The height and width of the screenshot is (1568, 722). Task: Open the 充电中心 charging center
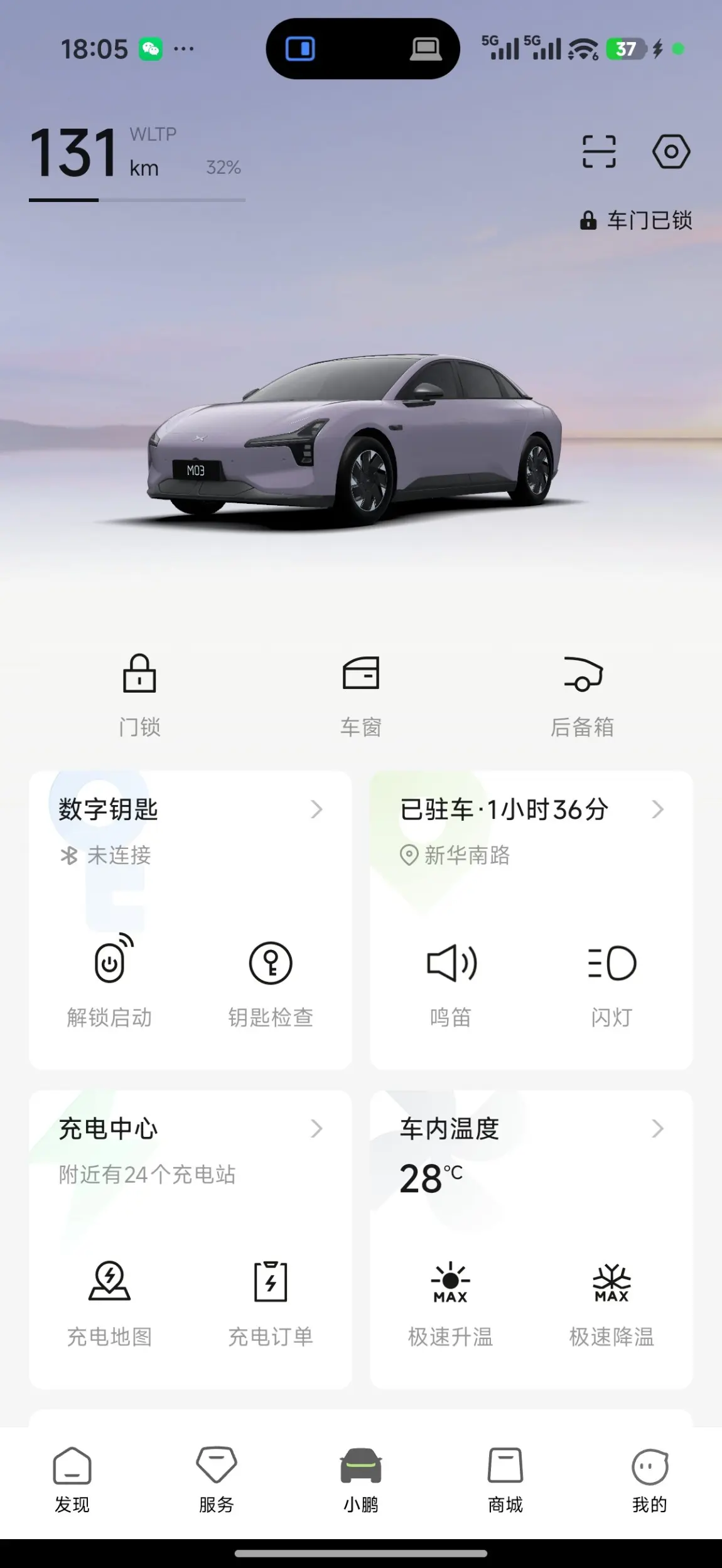(x=190, y=1129)
